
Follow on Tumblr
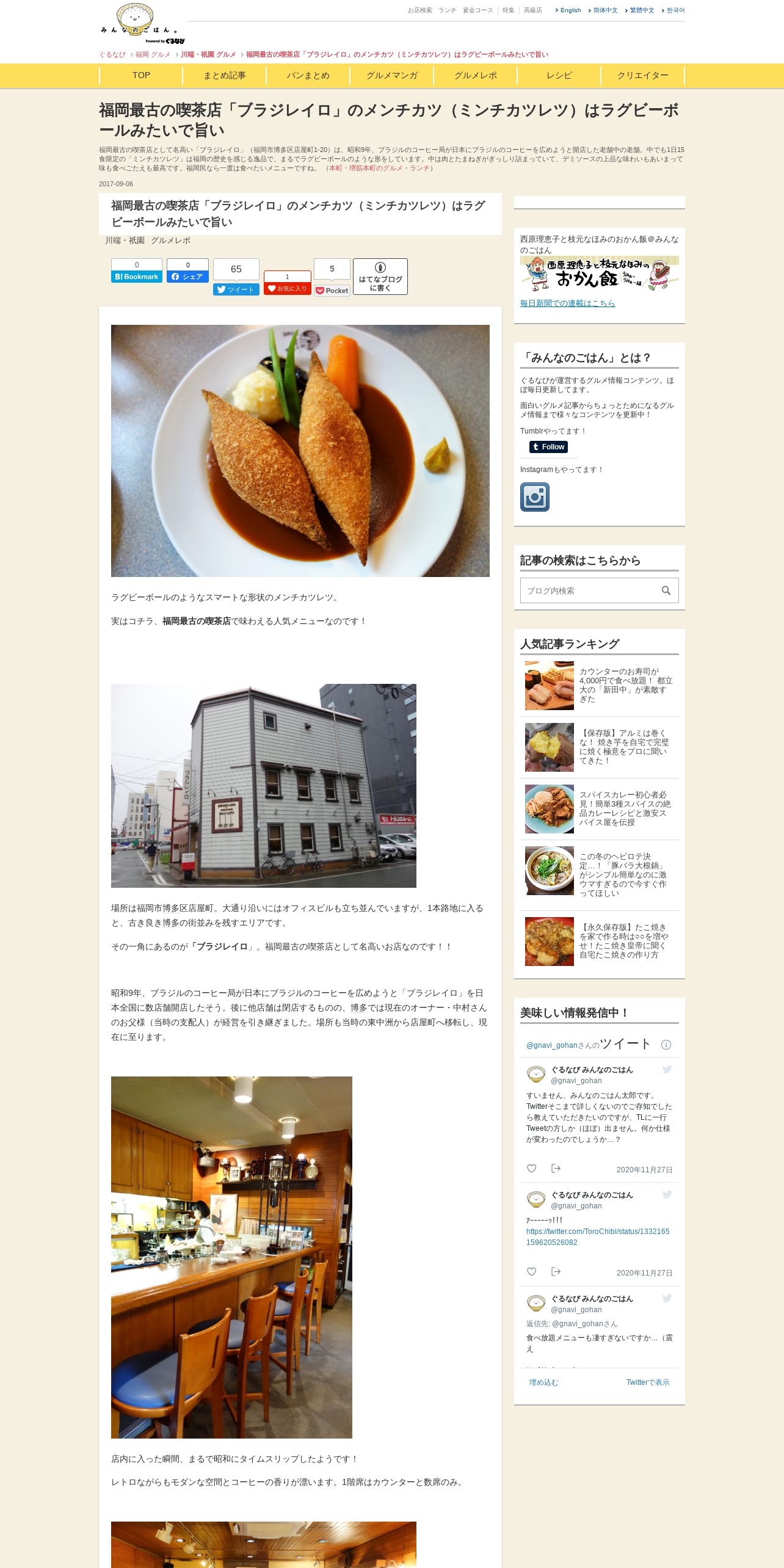pyautogui.click(x=549, y=447)
